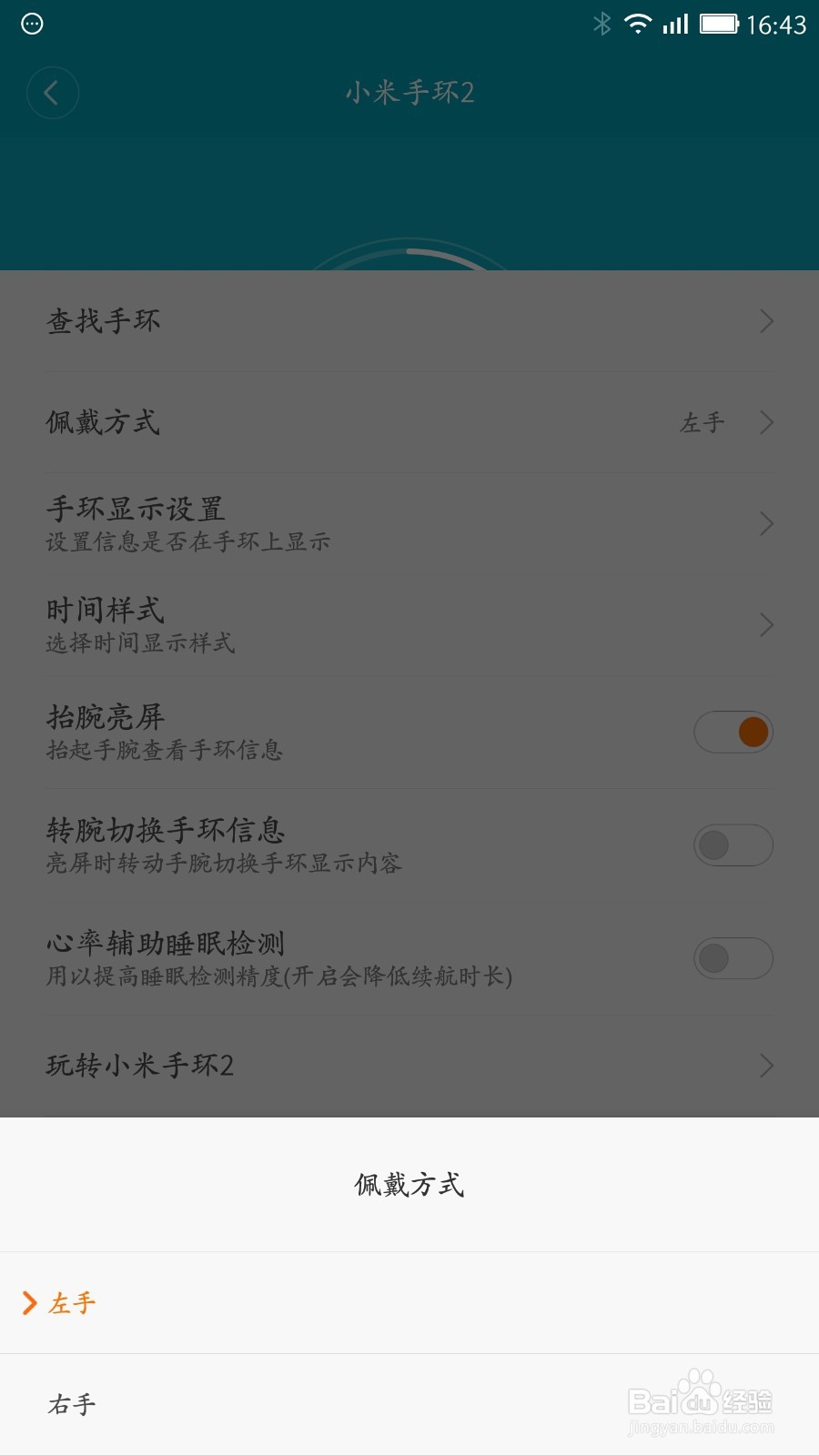The height and width of the screenshot is (1456, 819).
Task: Click the back navigation arrow
Action: (x=52, y=92)
